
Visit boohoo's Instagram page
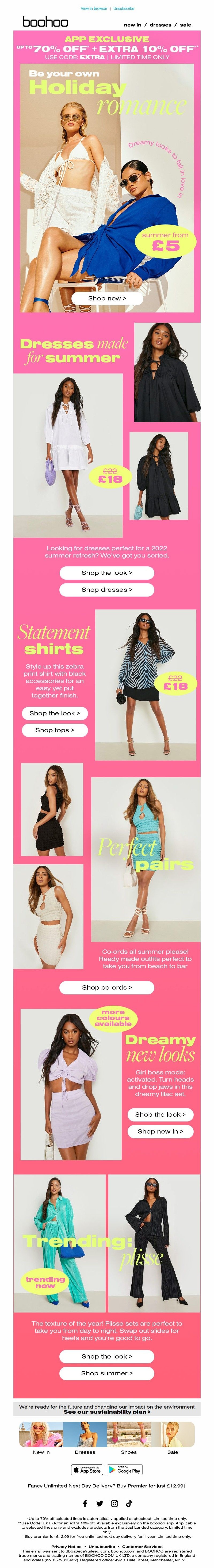tap(114, 1504)
